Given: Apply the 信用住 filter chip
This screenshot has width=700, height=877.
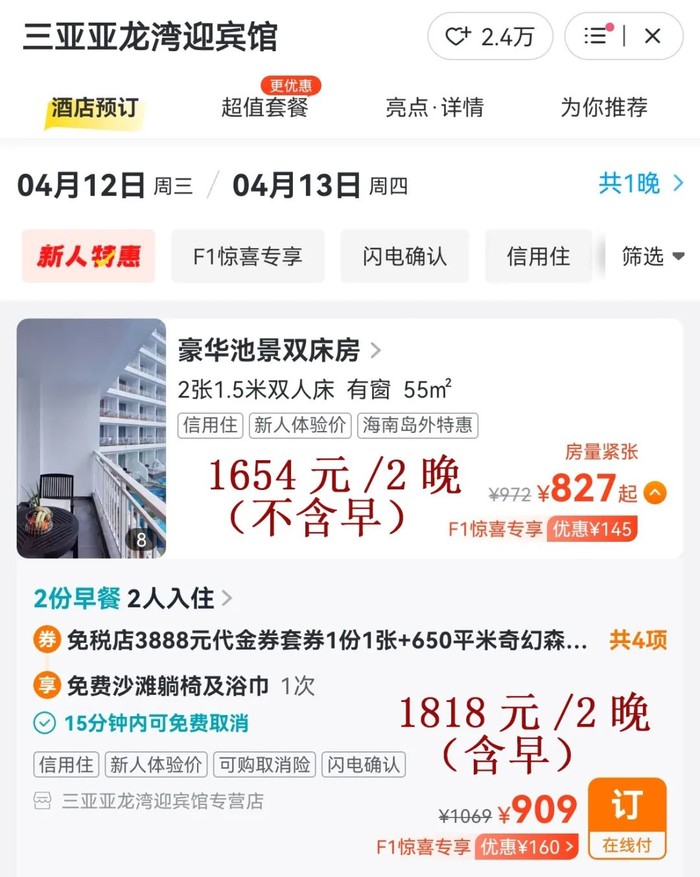Looking at the screenshot, I should [538, 256].
